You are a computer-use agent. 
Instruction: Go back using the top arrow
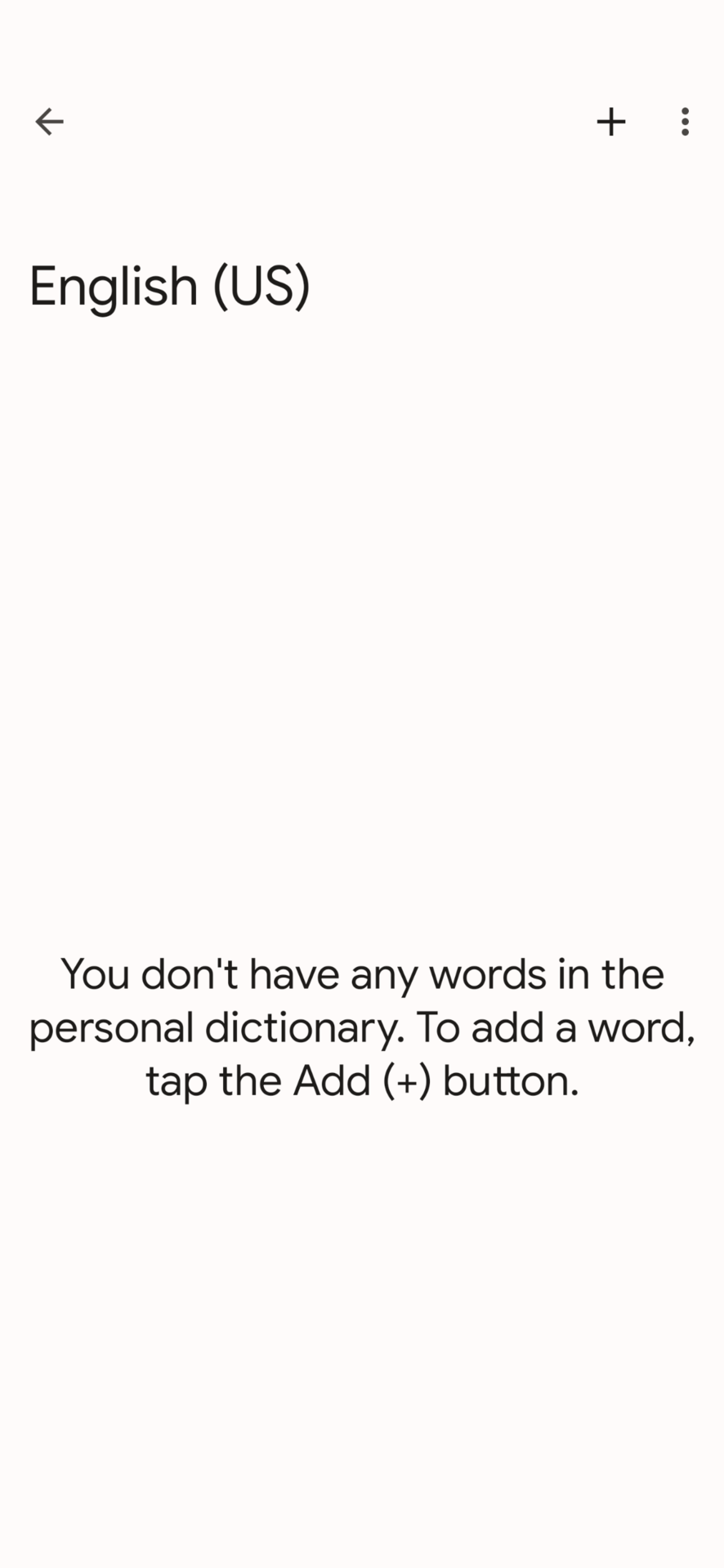49,122
